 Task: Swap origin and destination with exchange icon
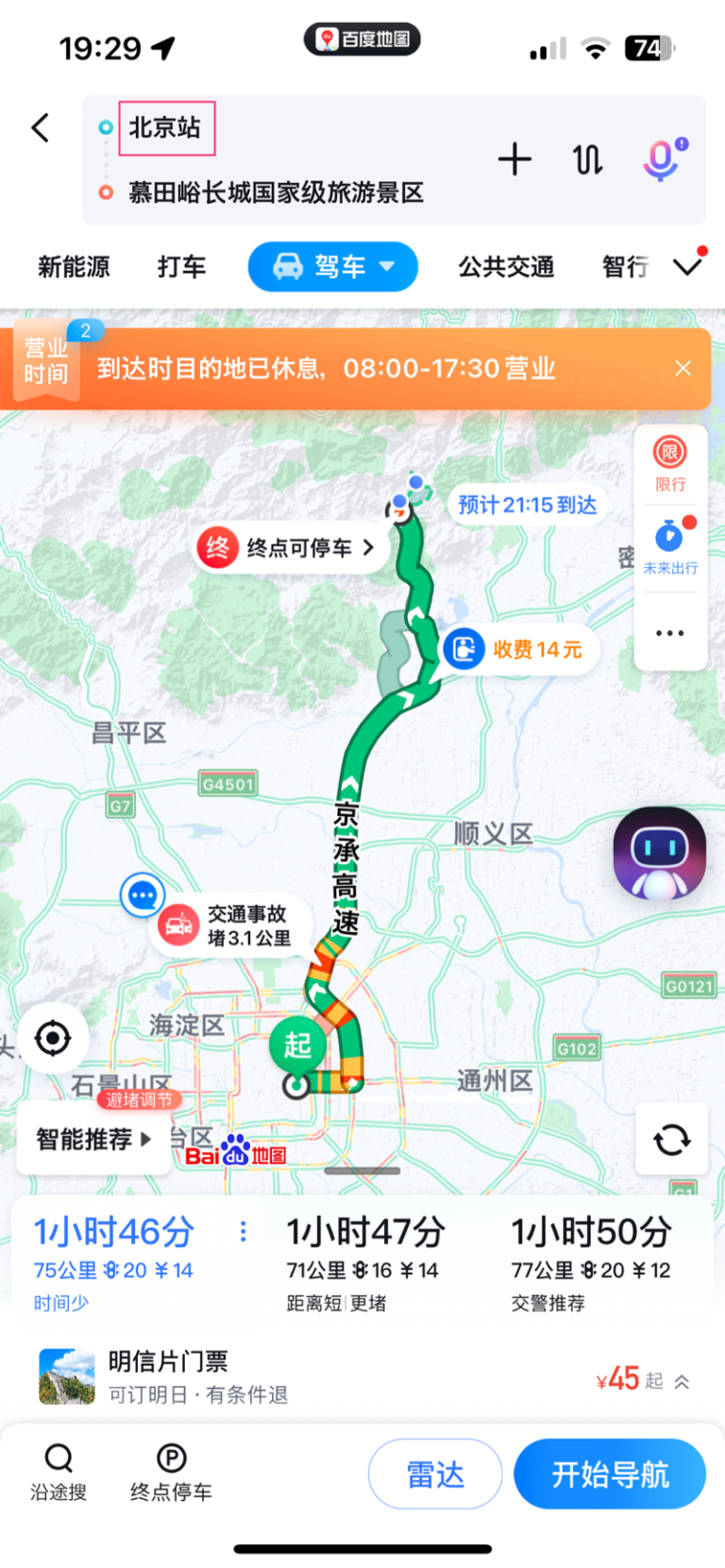click(x=587, y=160)
